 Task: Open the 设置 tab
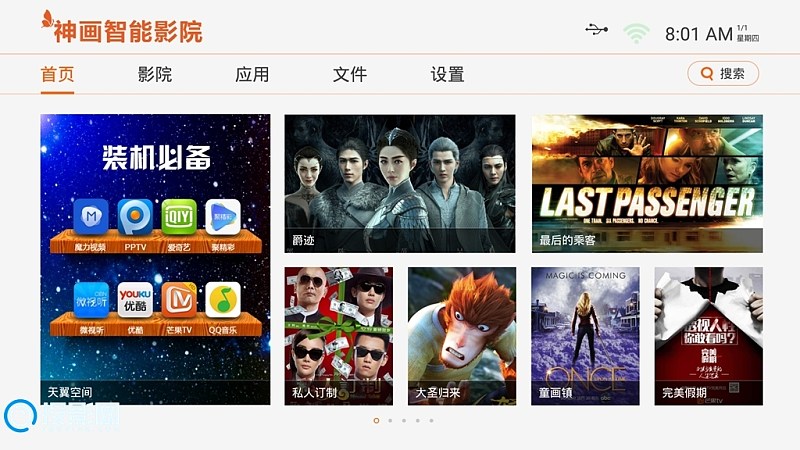[x=447, y=74]
